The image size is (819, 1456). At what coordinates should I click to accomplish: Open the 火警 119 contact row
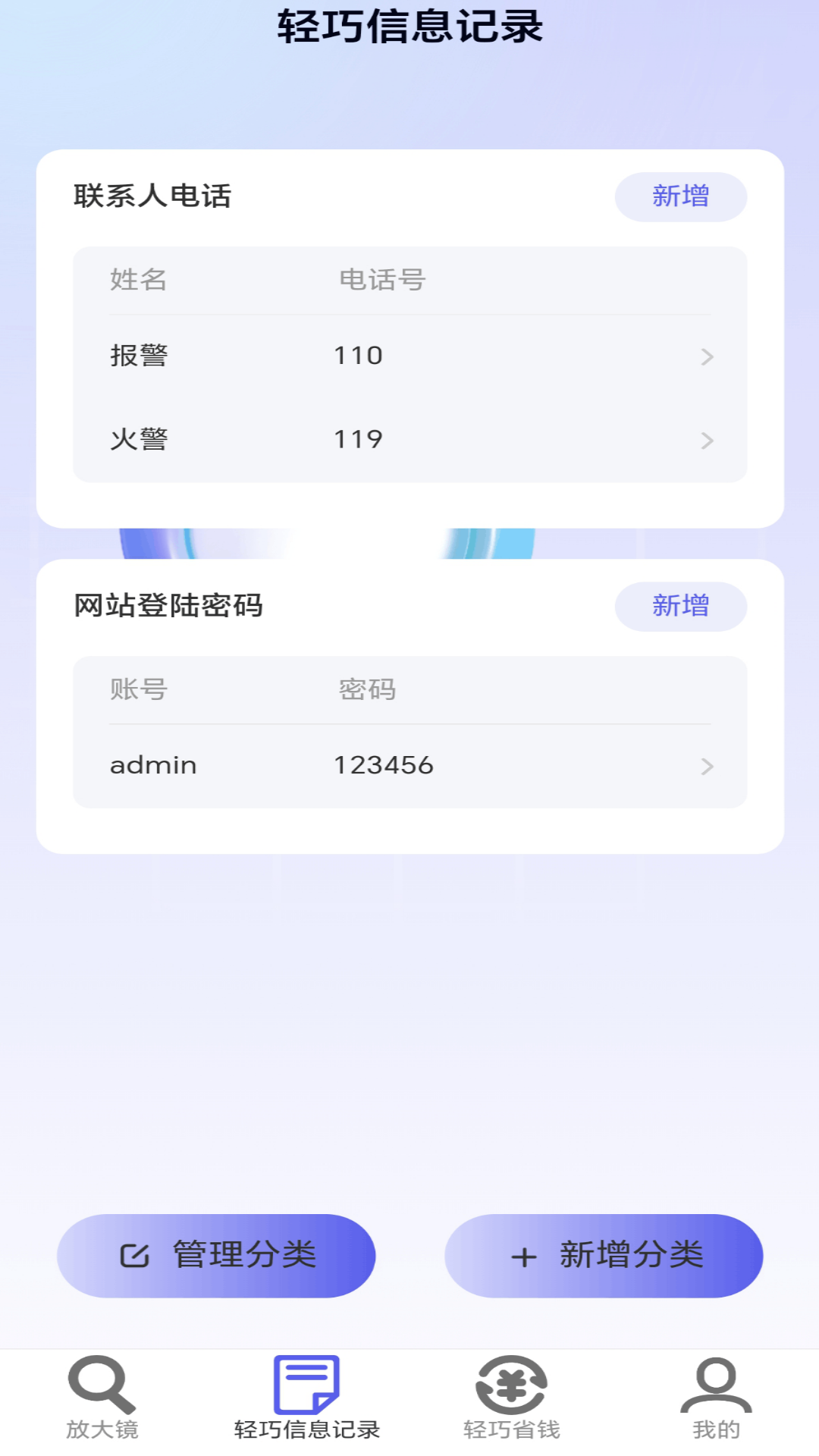pos(410,440)
